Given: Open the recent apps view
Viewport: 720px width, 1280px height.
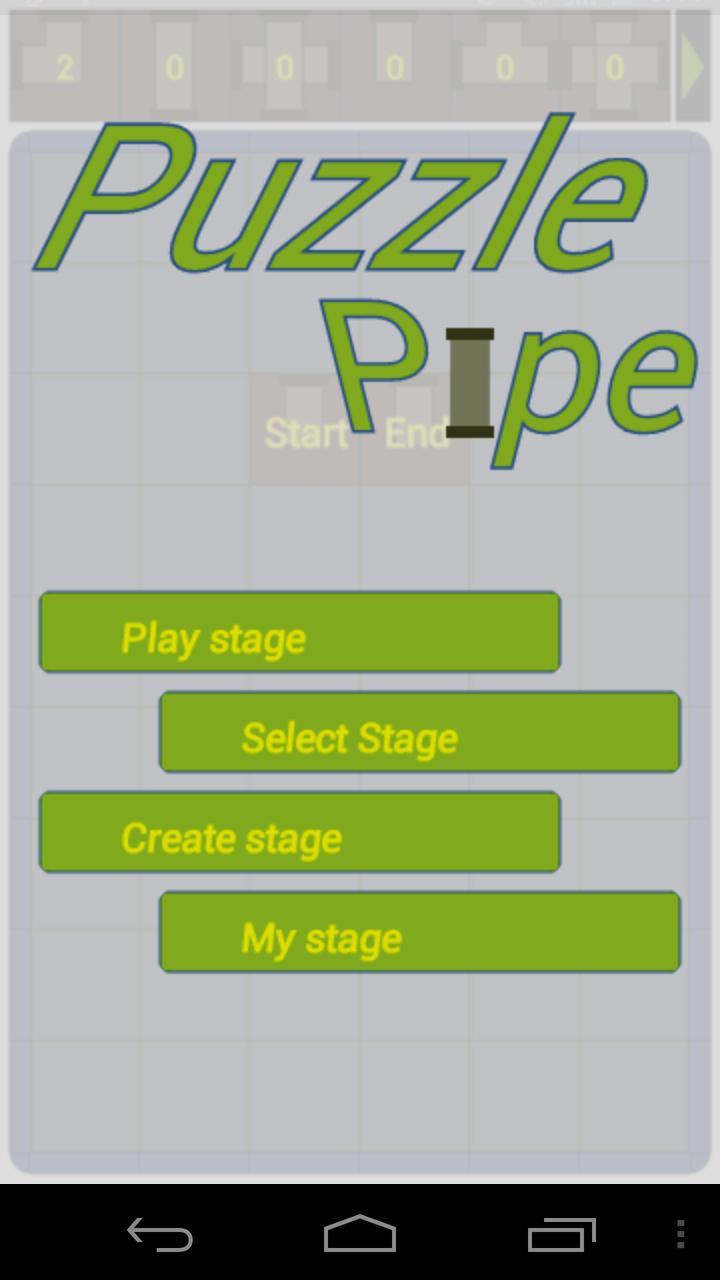Looking at the screenshot, I should pyautogui.click(x=561, y=1234).
